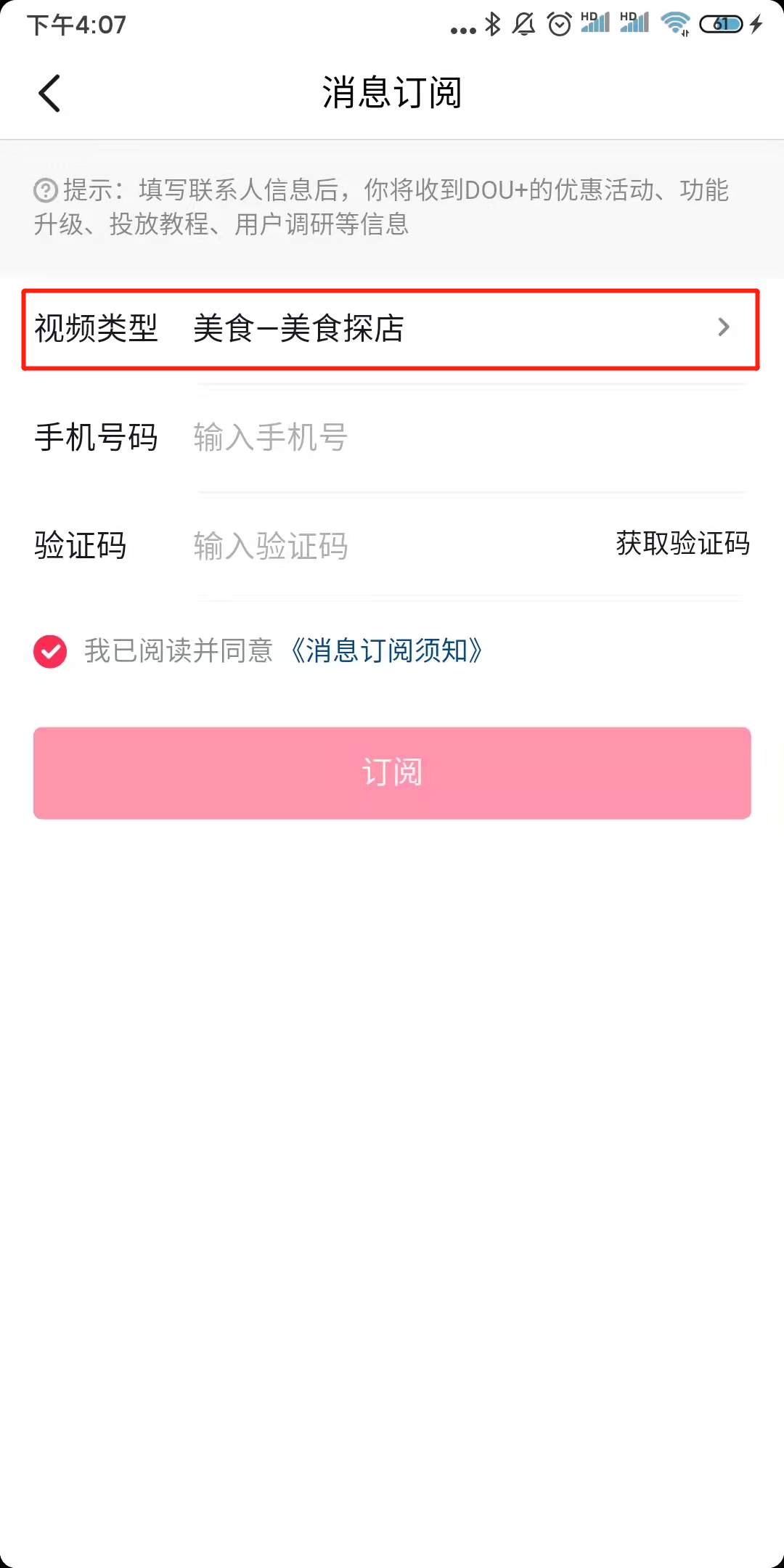The width and height of the screenshot is (784, 1568).
Task: Open the 《消息订阅须知》 link
Action: (x=386, y=651)
